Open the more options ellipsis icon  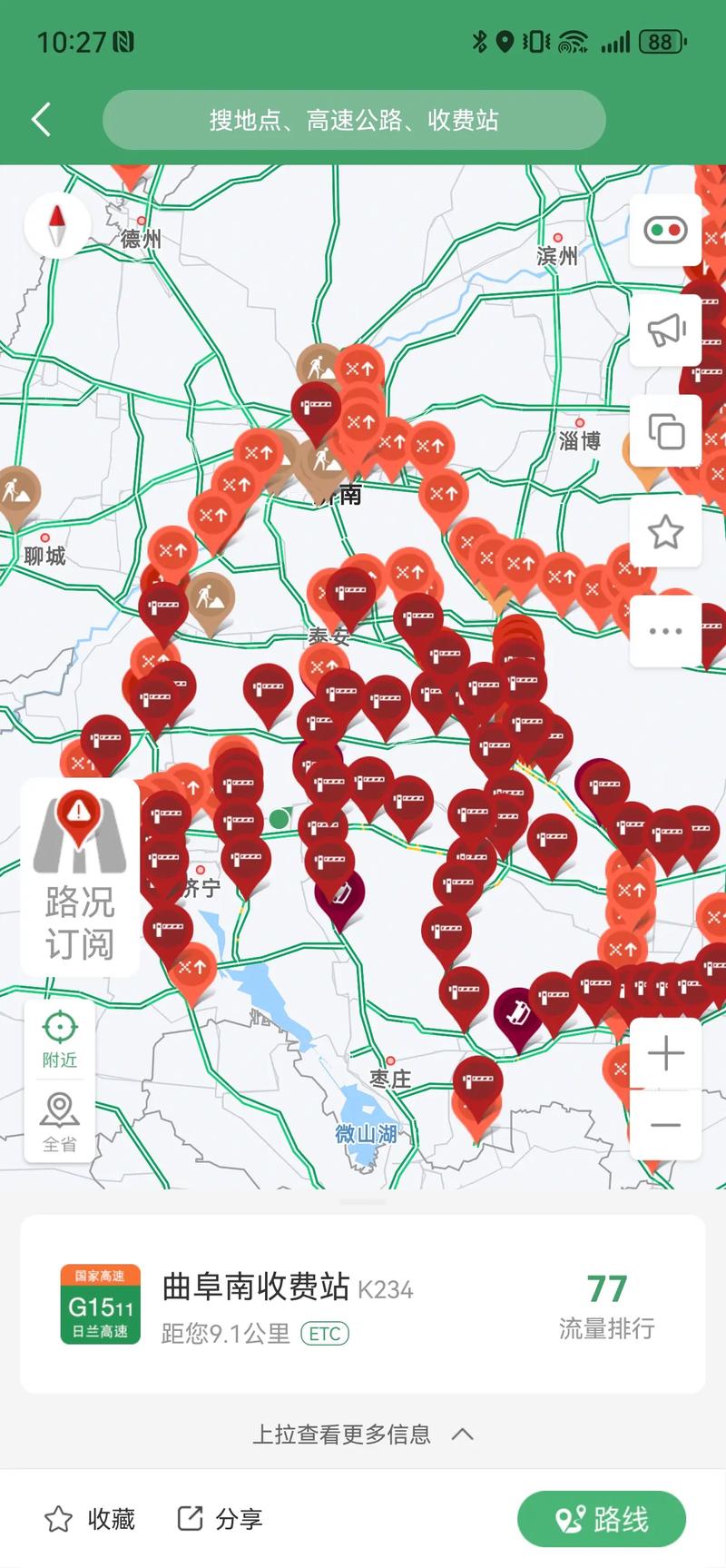click(x=666, y=630)
